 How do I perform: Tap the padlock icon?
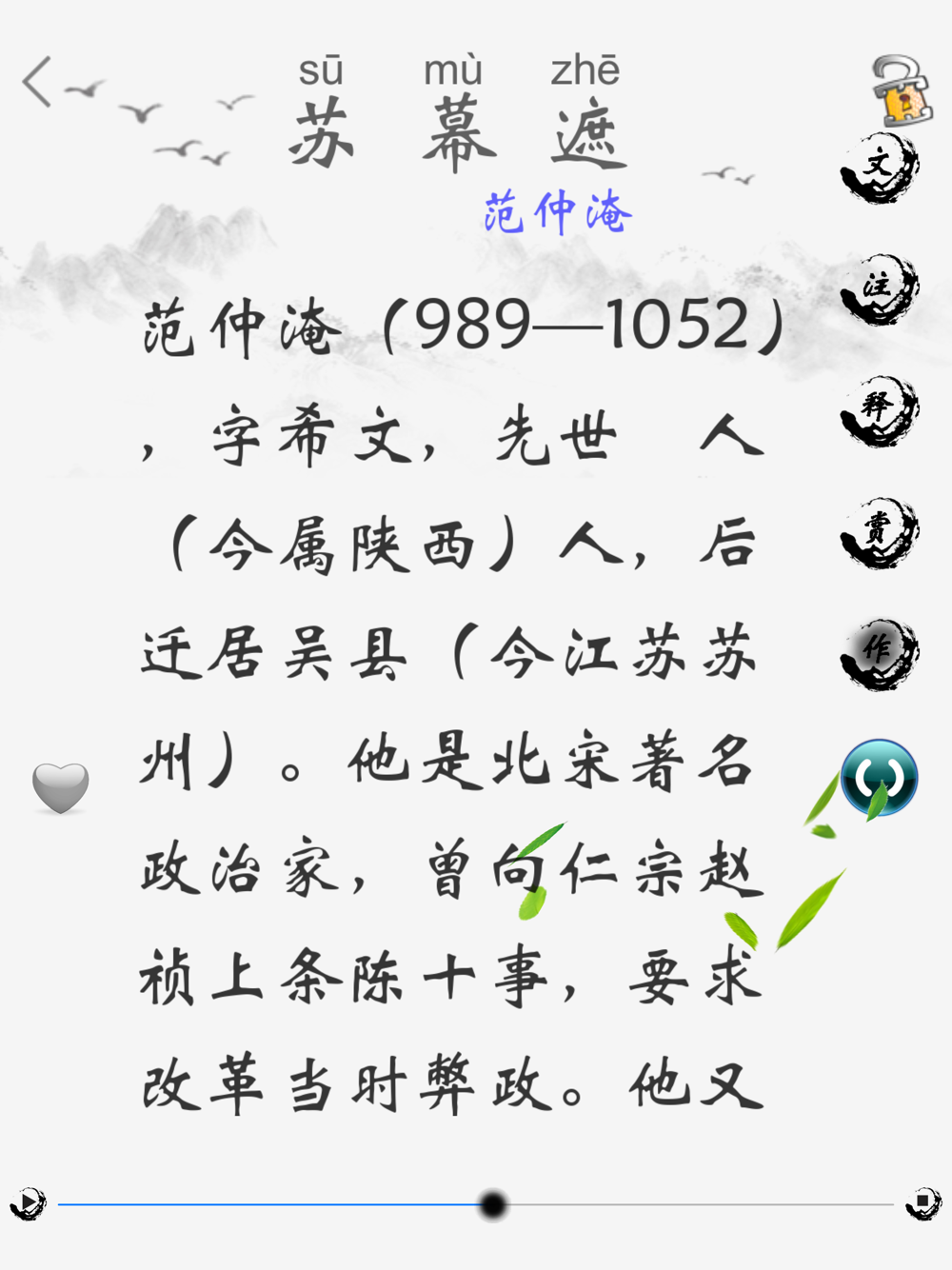coord(901,90)
